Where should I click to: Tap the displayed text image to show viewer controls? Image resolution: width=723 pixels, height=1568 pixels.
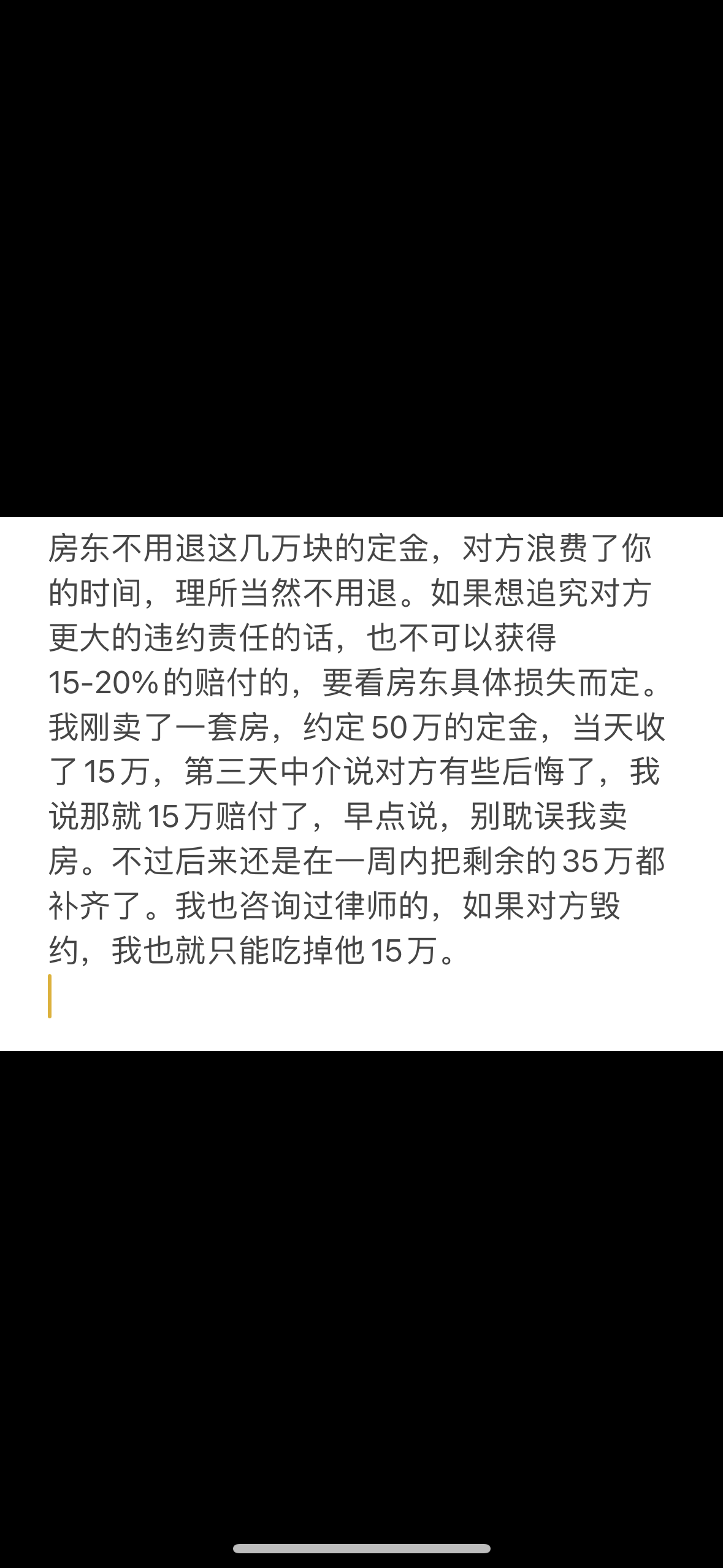[x=361, y=783]
